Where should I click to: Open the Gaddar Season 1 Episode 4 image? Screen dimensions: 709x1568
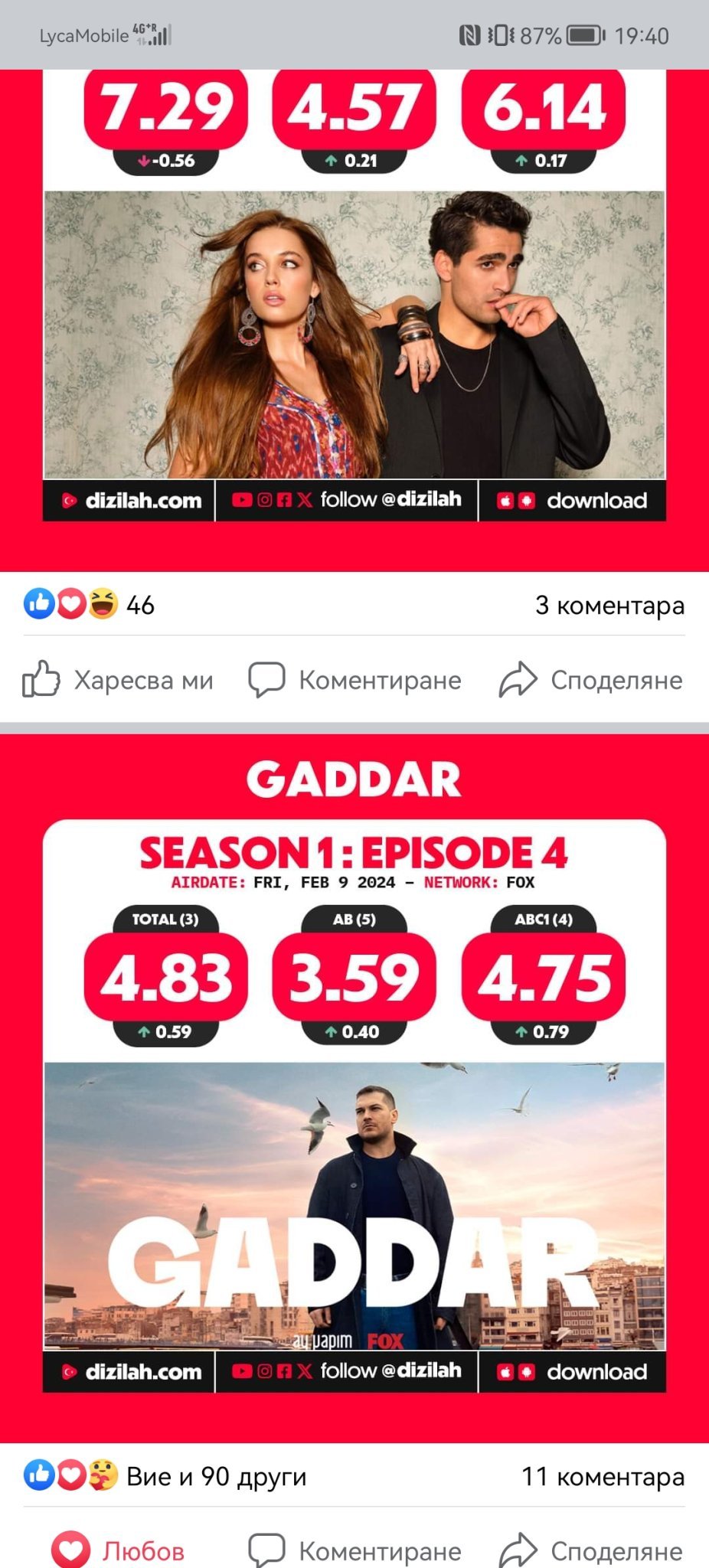[x=354, y=1087]
